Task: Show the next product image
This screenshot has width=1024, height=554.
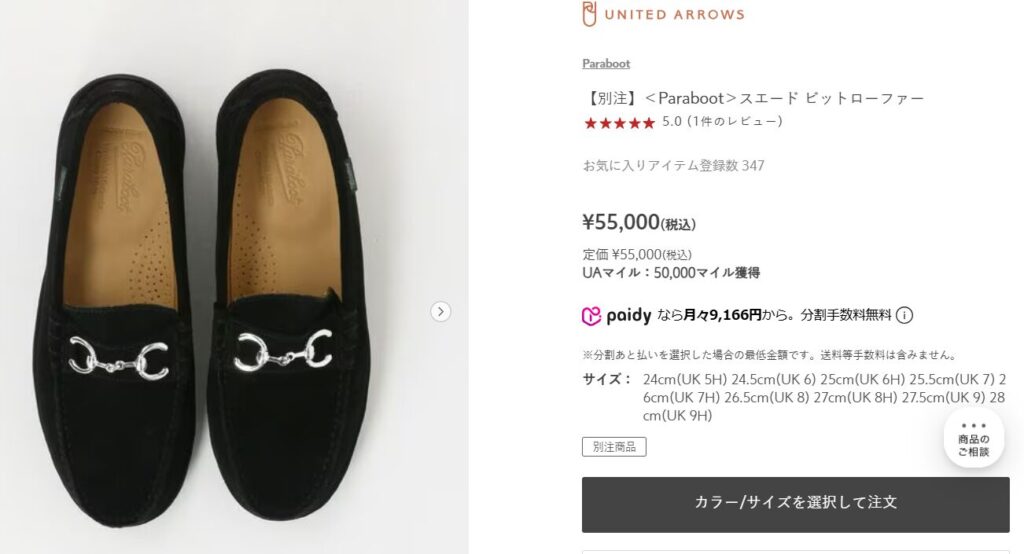Action: [x=441, y=311]
